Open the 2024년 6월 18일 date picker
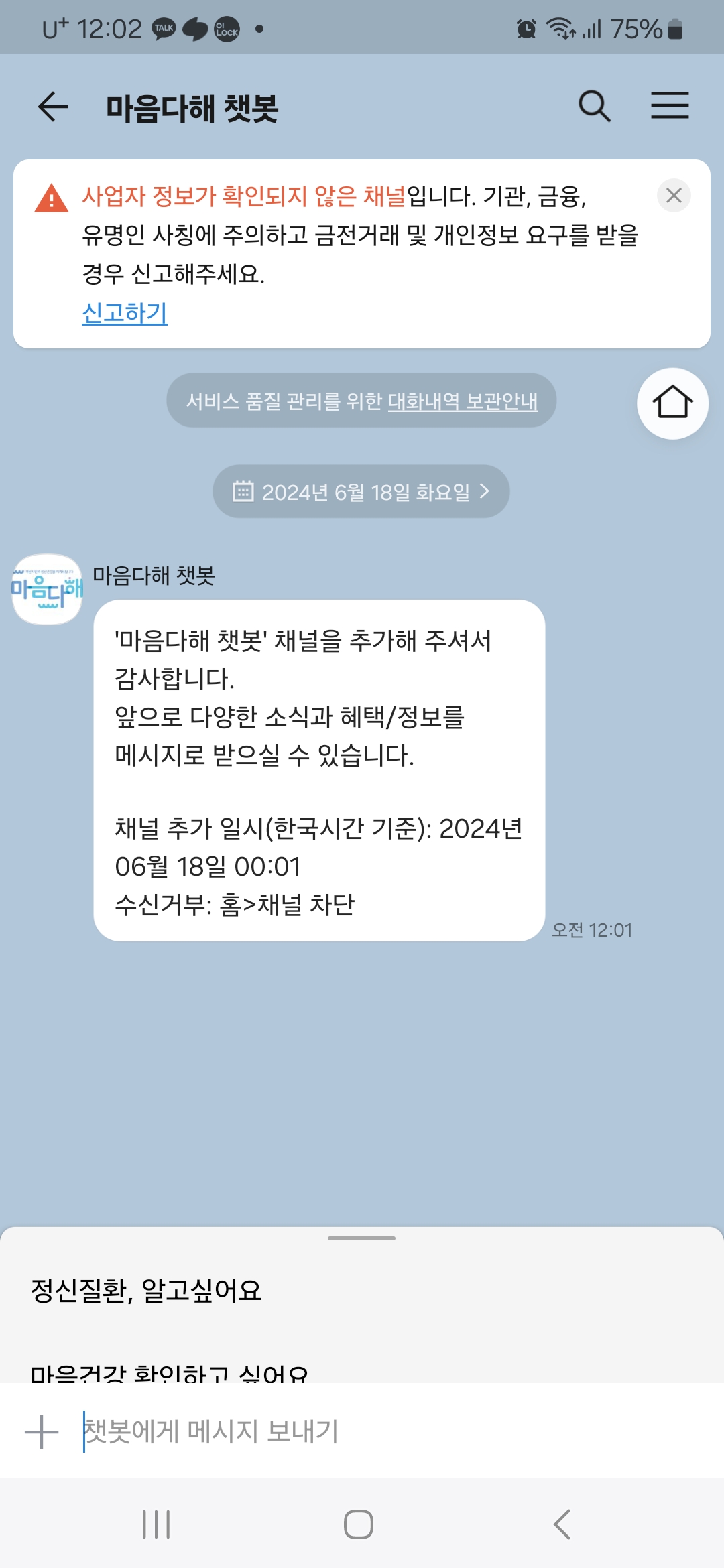The width and height of the screenshot is (724, 1568). coord(361,492)
